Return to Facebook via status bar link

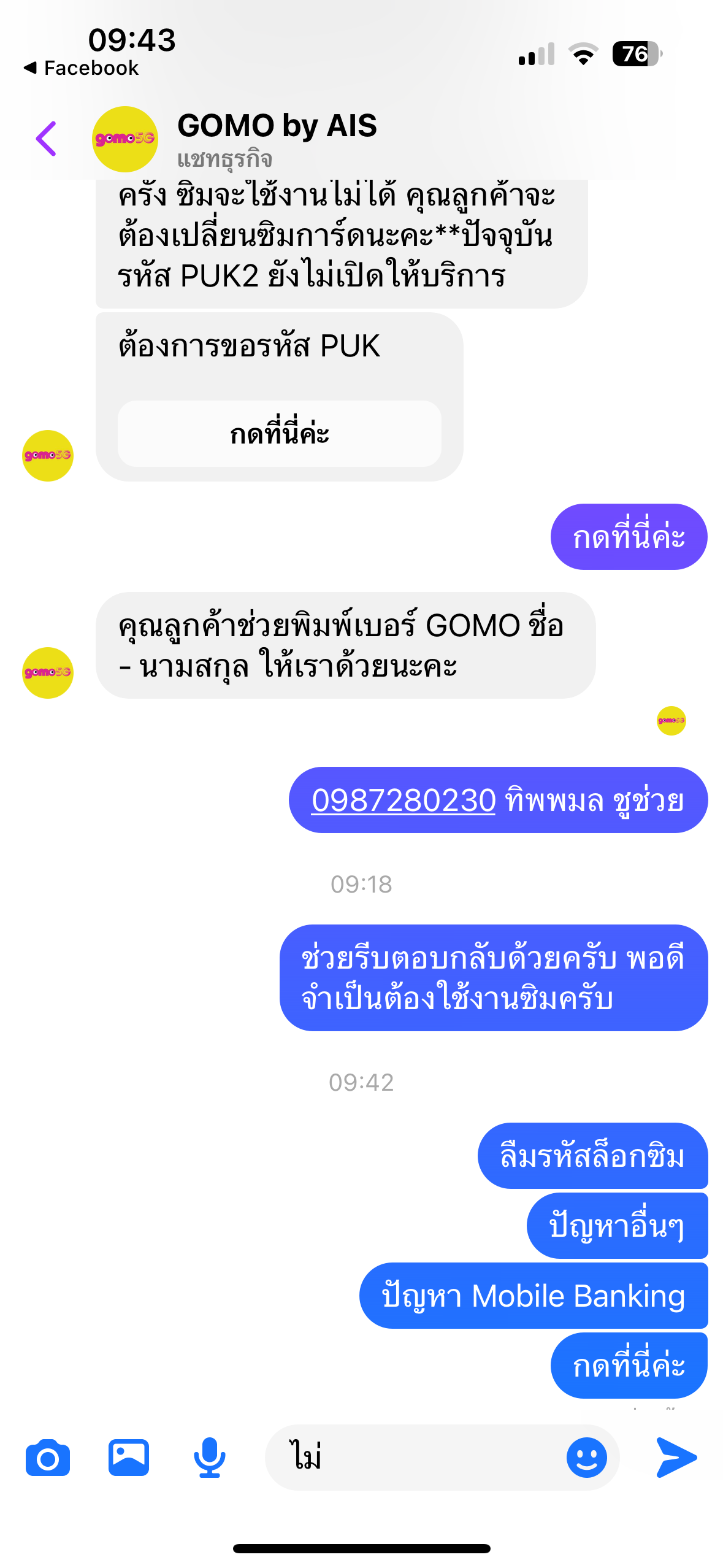pos(81,67)
